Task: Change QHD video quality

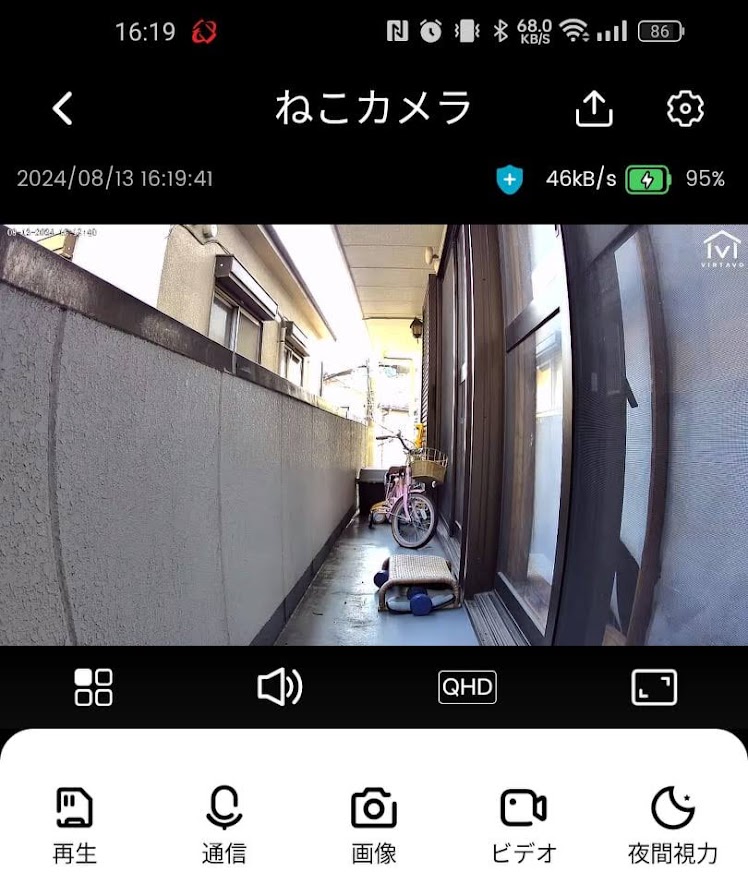Action: (x=467, y=687)
